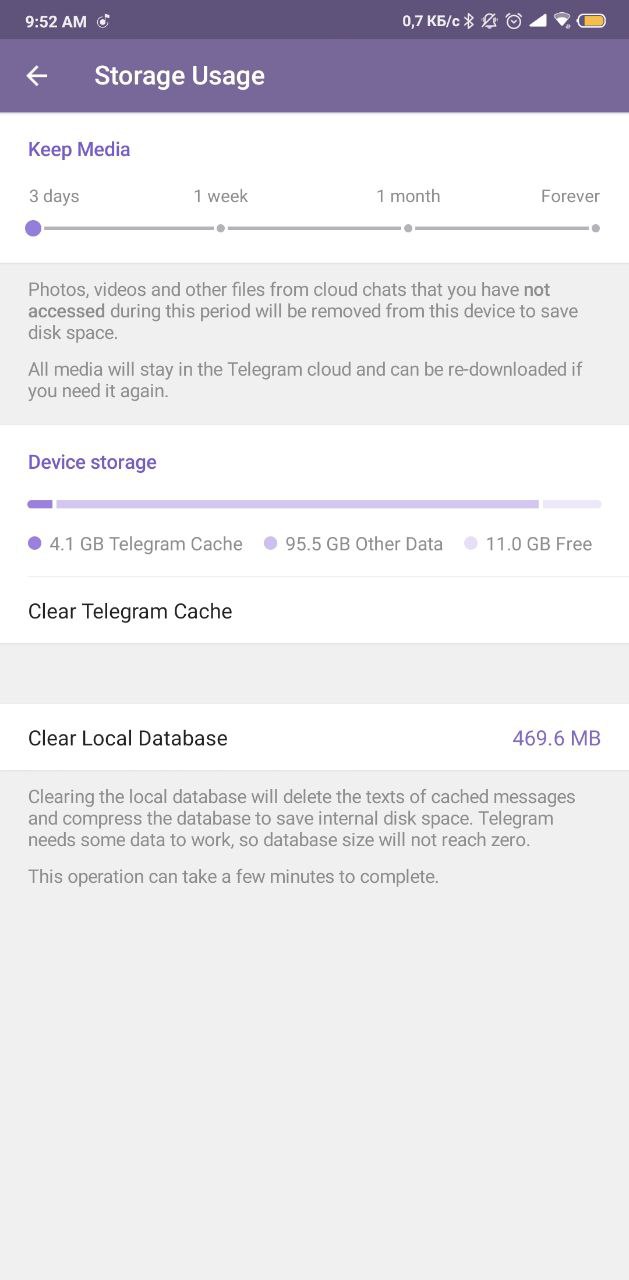Set Keep Media to Forever
The width and height of the screenshot is (629, 1280).
(595, 228)
